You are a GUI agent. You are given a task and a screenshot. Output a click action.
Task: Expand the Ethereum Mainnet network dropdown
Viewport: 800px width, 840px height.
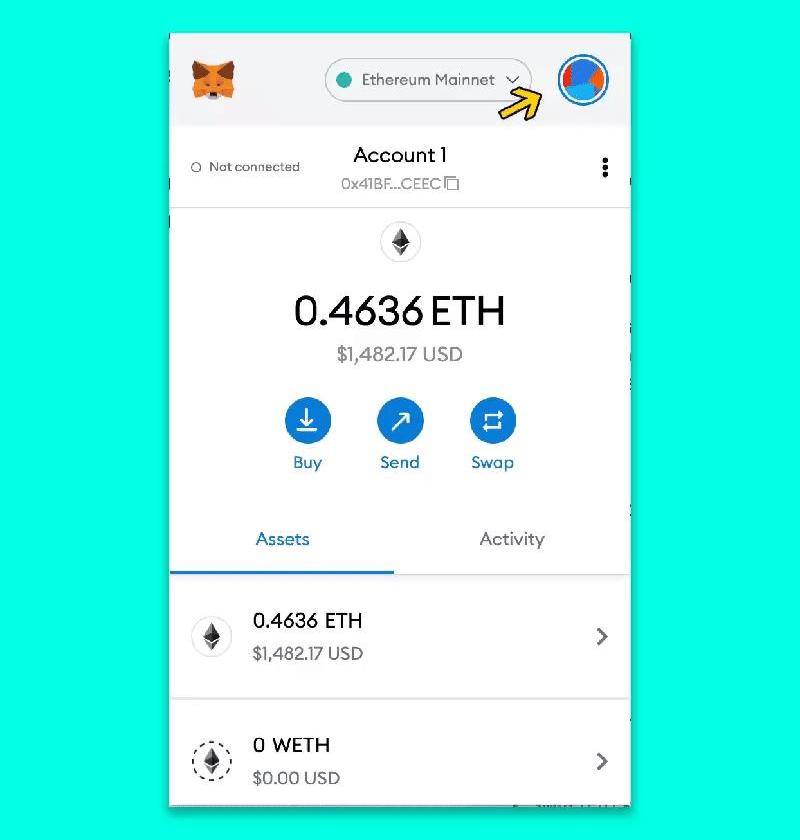coord(428,80)
